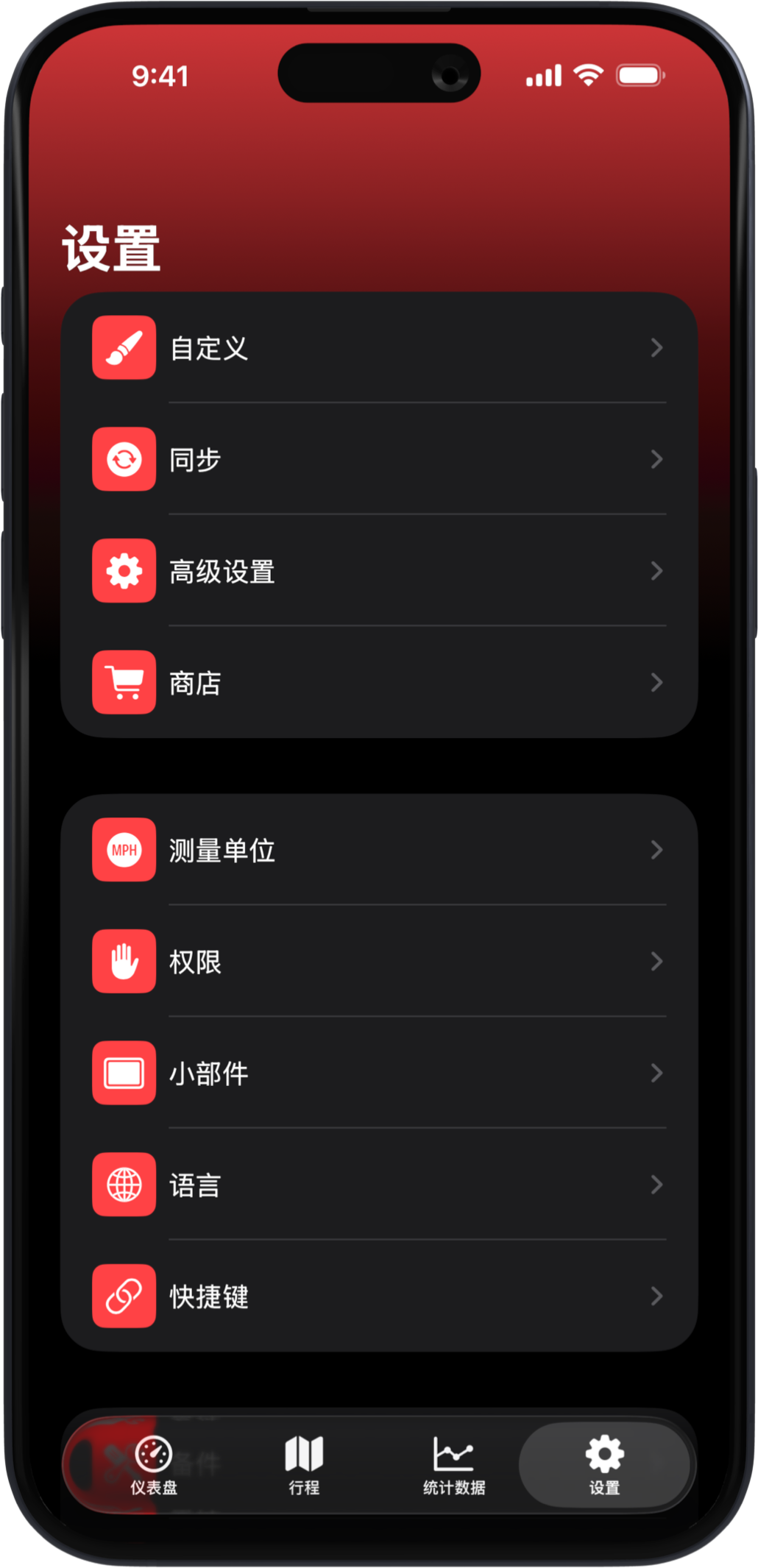Image resolution: width=758 pixels, height=1568 pixels.
Task: Click the widget icon next to 小部件
Action: click(x=124, y=1074)
